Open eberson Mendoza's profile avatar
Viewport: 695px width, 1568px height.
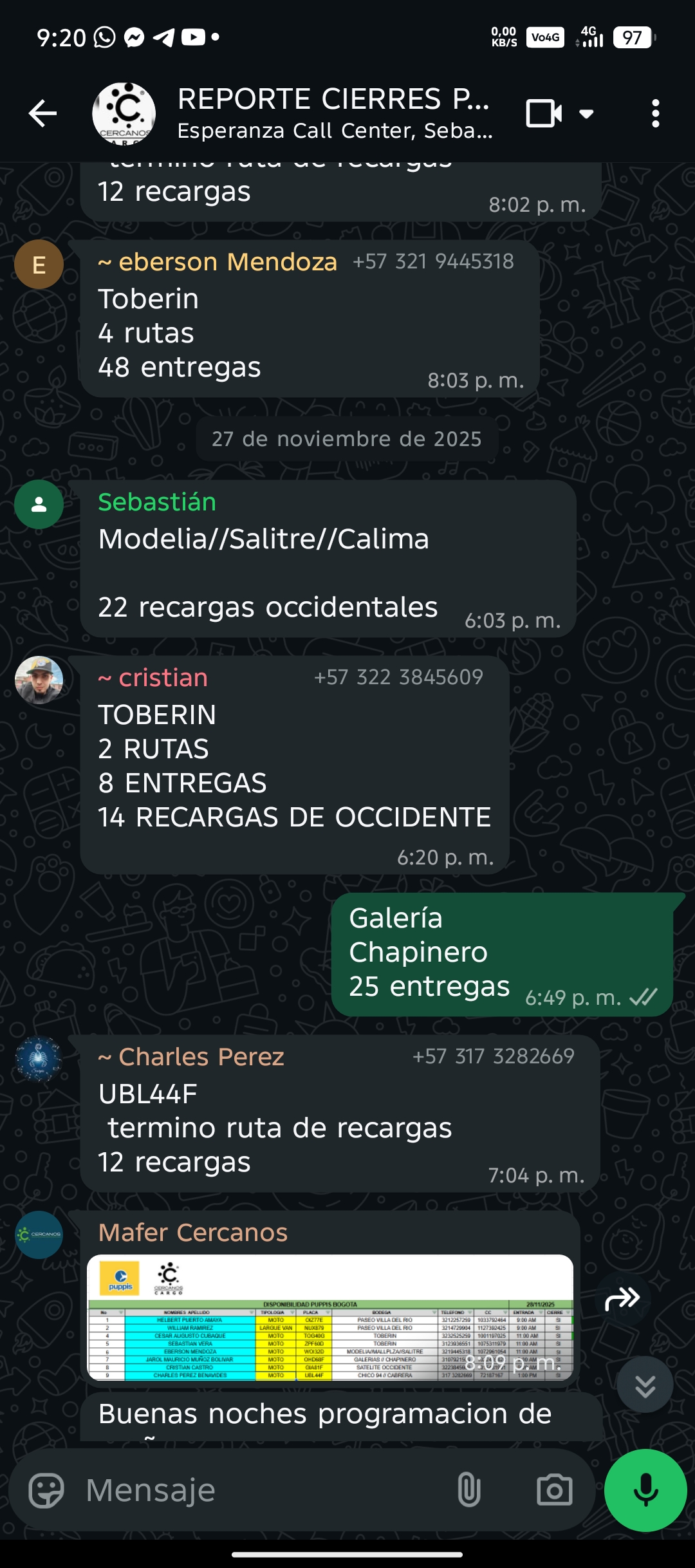point(39,265)
